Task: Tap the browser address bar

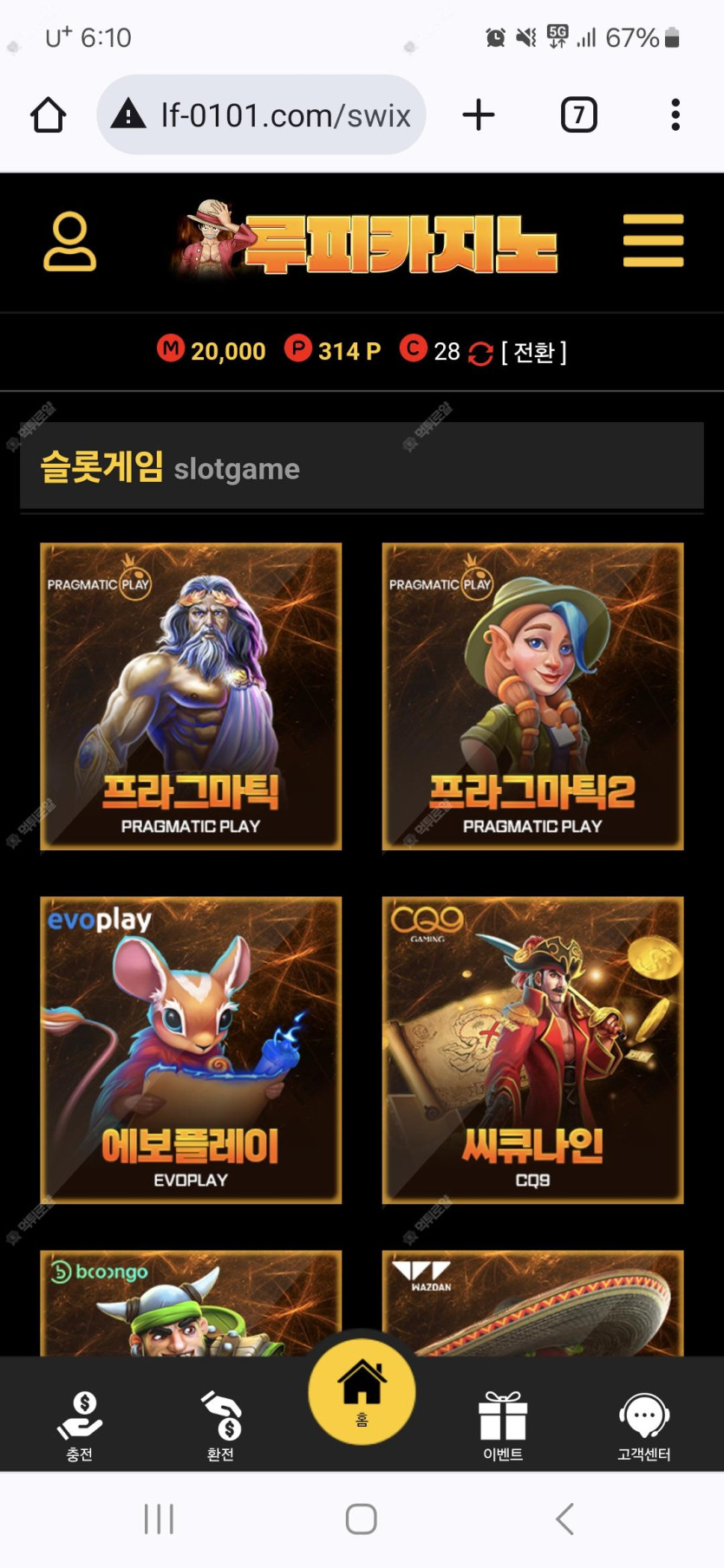Action: (269, 115)
